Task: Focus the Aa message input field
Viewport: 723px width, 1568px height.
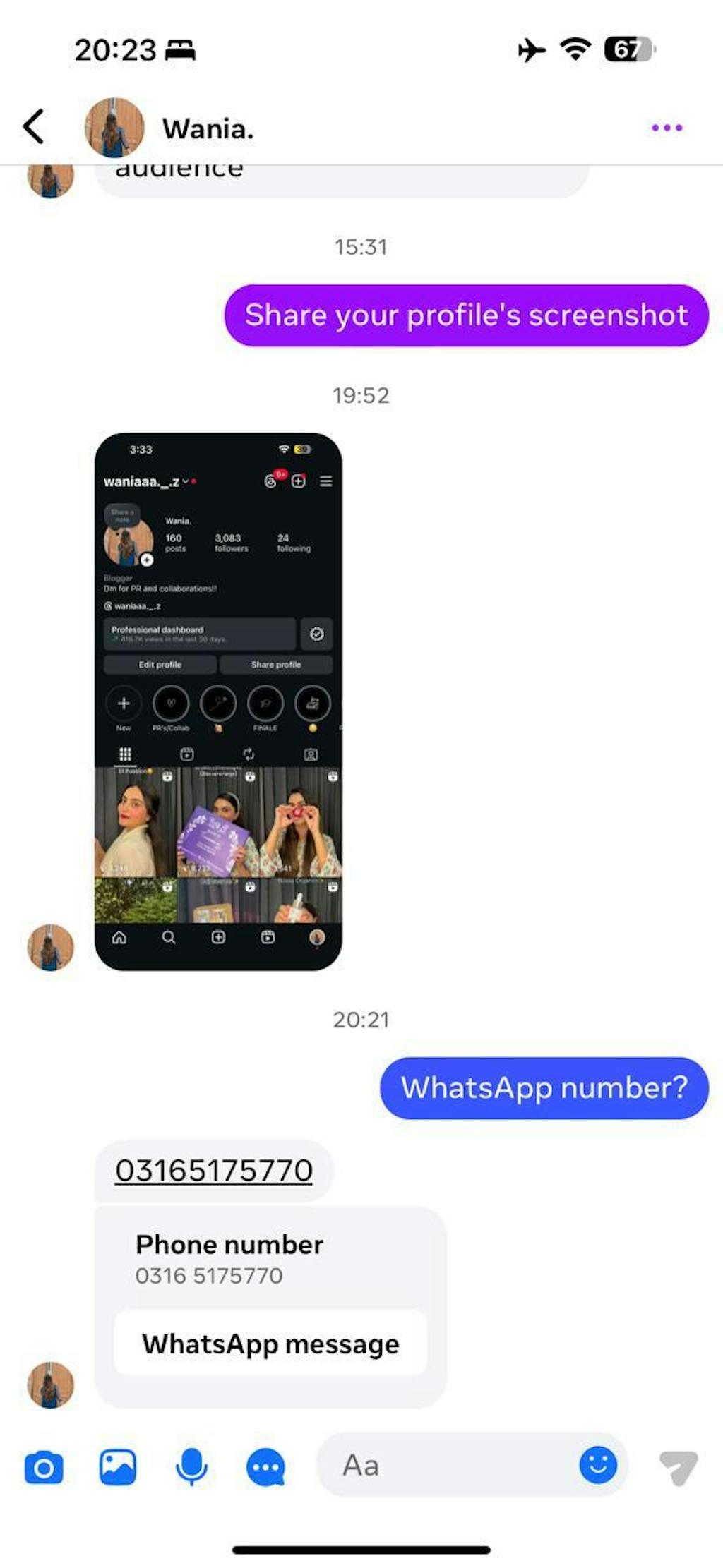Action: click(452, 1466)
